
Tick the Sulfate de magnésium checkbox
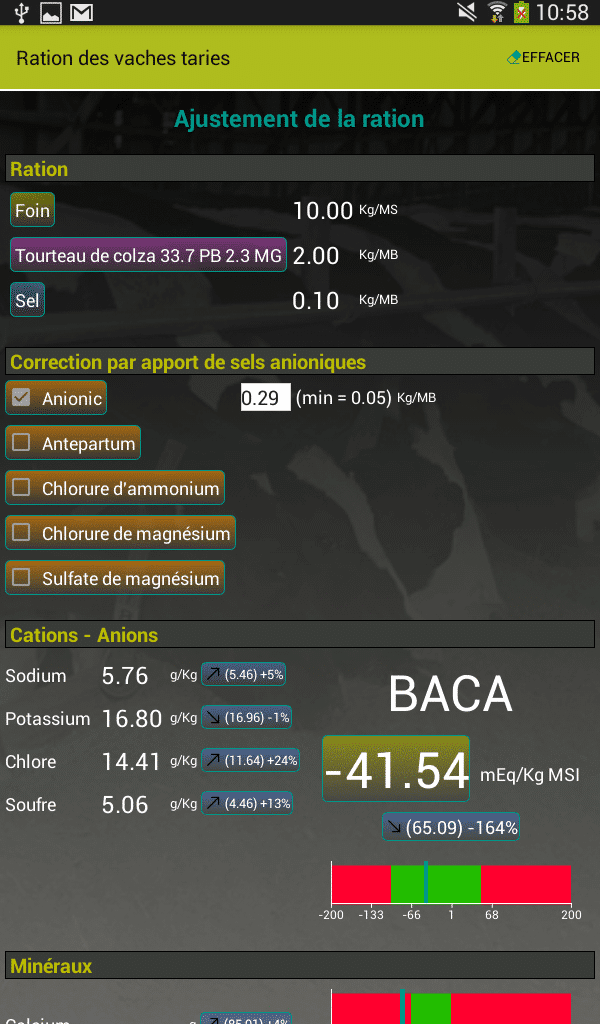[115, 578]
